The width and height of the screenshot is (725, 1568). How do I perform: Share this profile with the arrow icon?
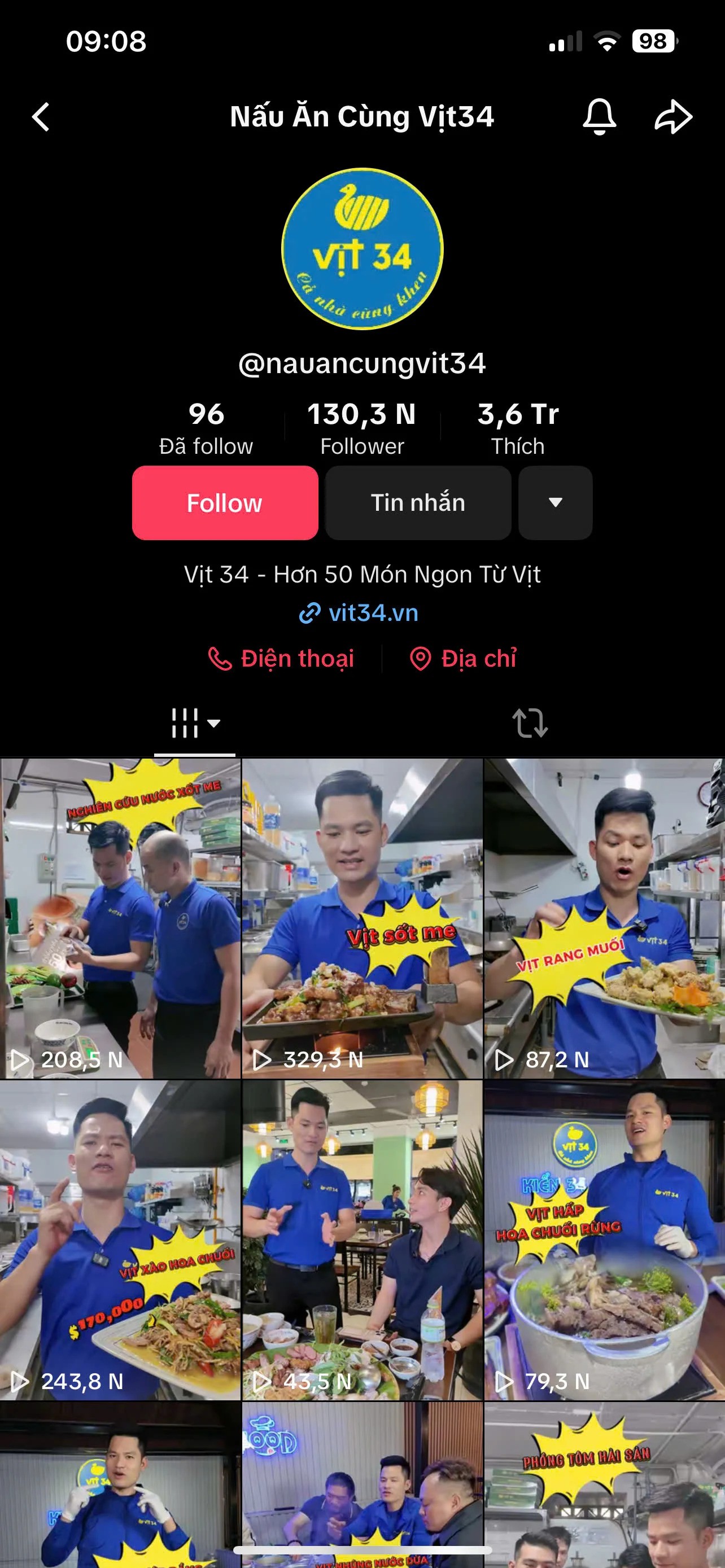pos(672,116)
